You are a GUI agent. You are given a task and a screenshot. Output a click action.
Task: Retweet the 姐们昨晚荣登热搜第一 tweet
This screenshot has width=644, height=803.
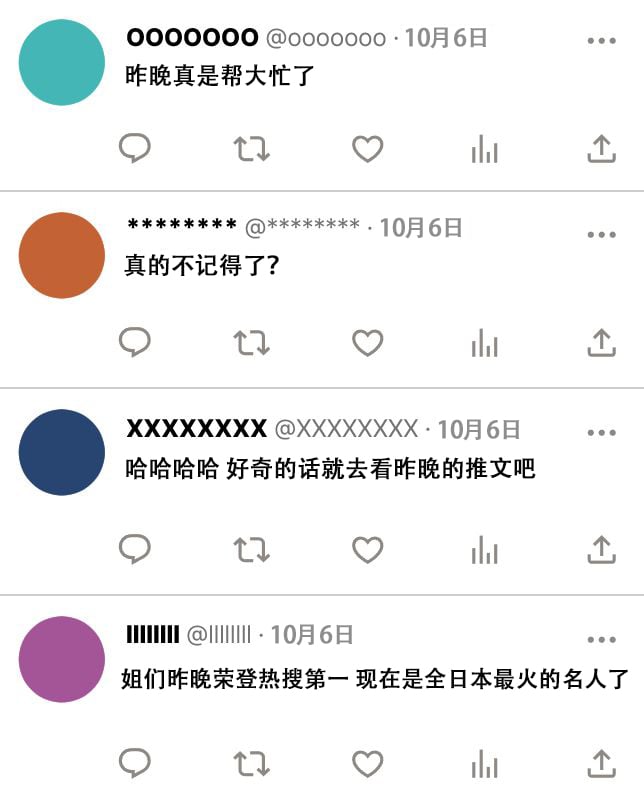[251, 763]
